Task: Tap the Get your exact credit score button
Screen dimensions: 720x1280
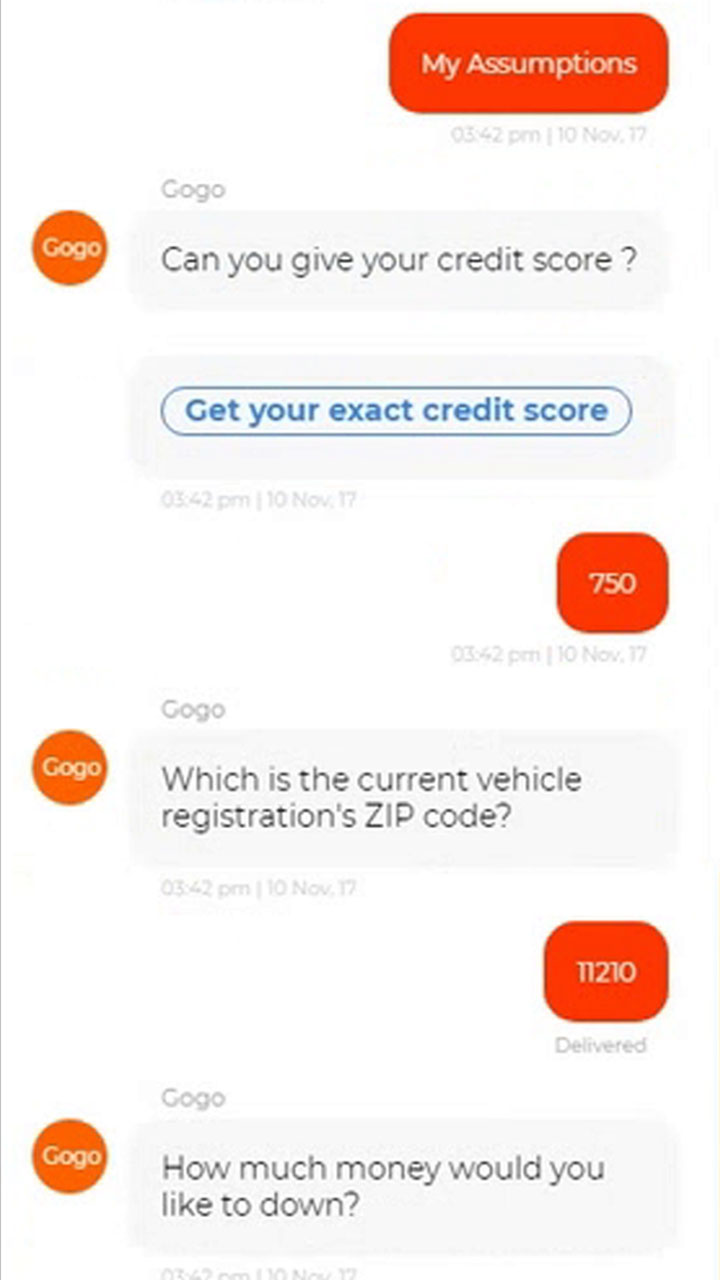Action: pyautogui.click(x=396, y=411)
